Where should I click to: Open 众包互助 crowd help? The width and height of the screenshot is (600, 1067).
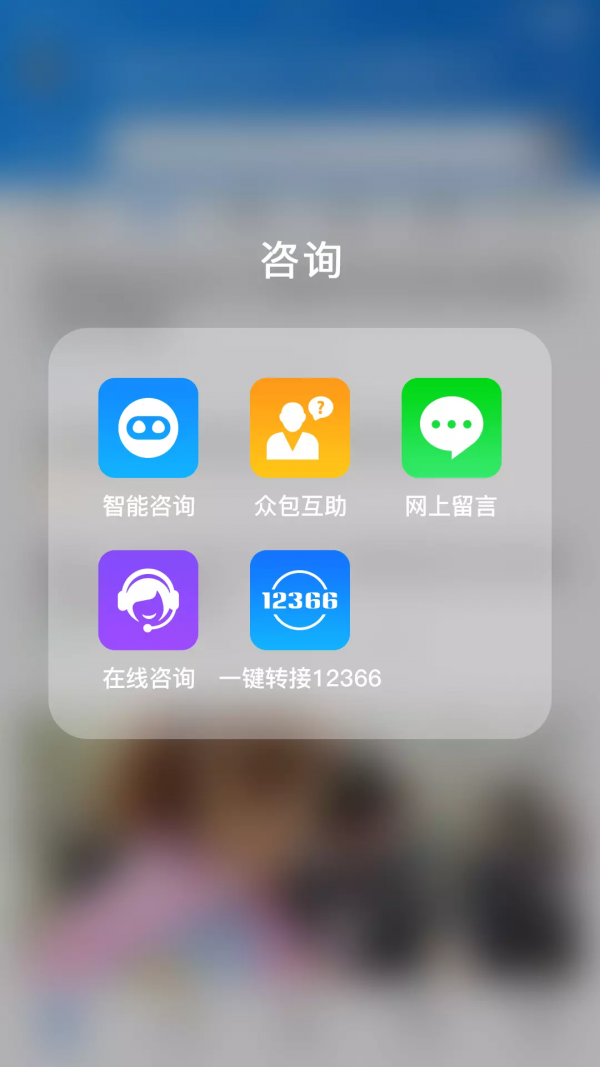click(300, 428)
